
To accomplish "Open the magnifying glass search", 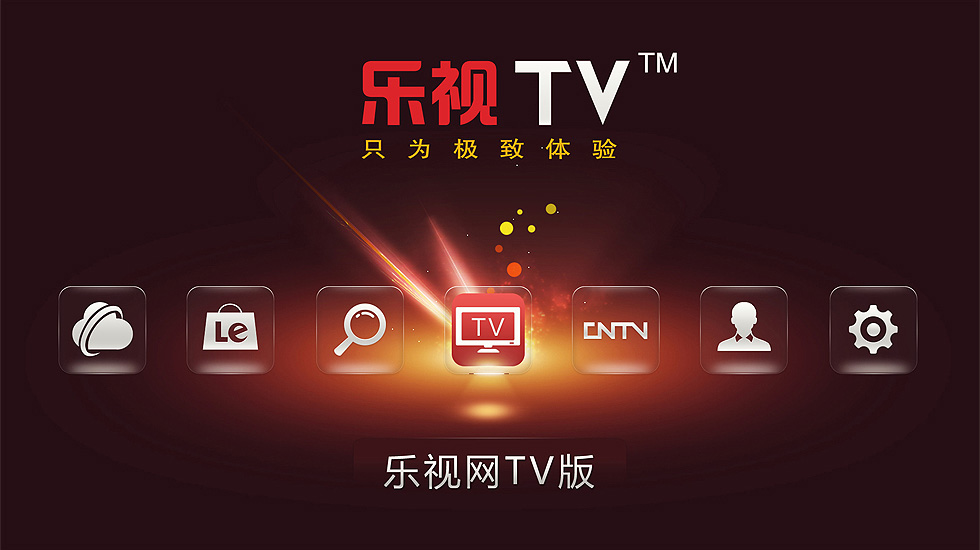I will pyautogui.click(x=360, y=330).
